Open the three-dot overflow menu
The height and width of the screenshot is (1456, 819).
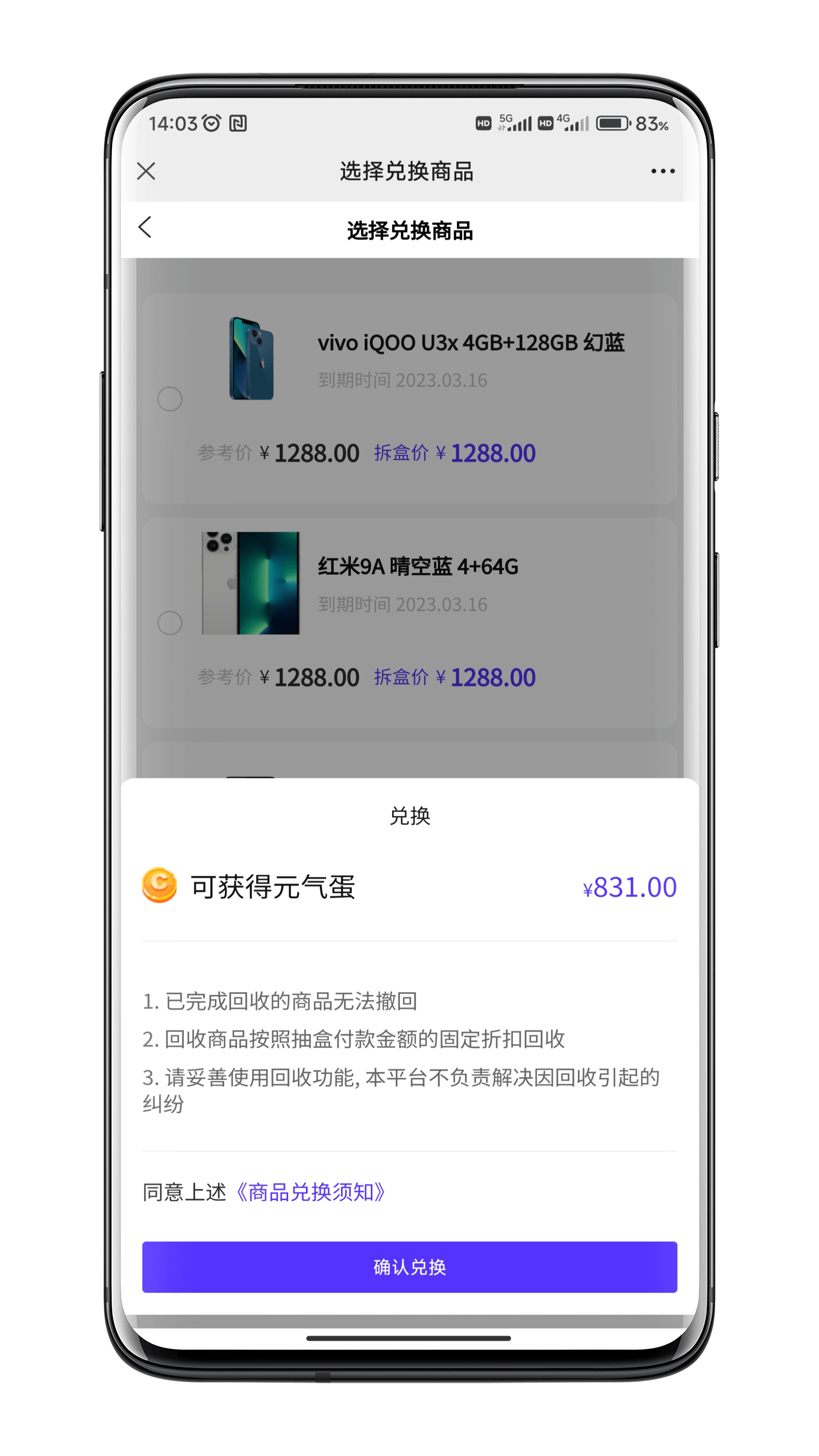(663, 171)
